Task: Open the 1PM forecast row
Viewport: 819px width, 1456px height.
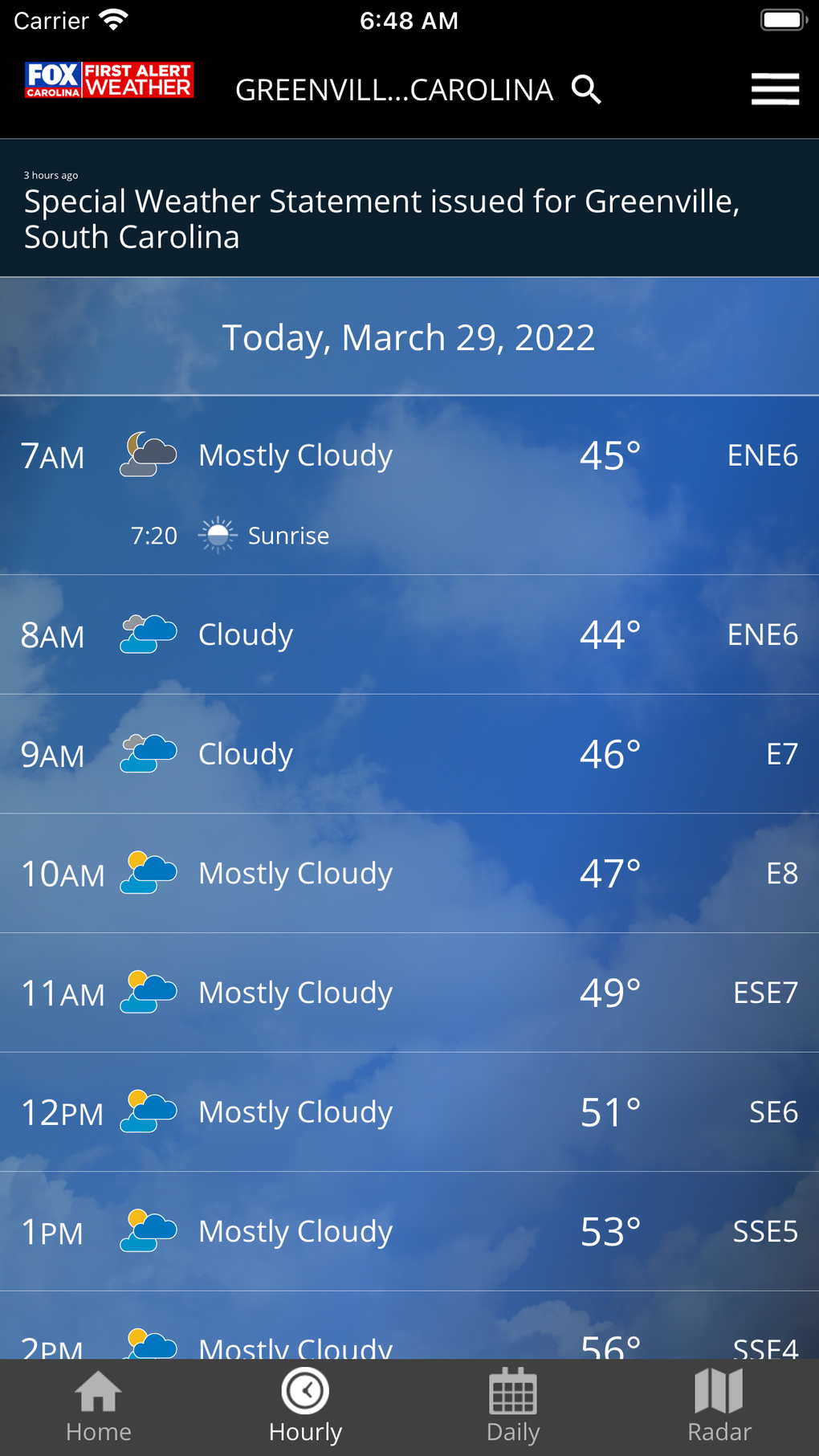Action: [409, 1232]
